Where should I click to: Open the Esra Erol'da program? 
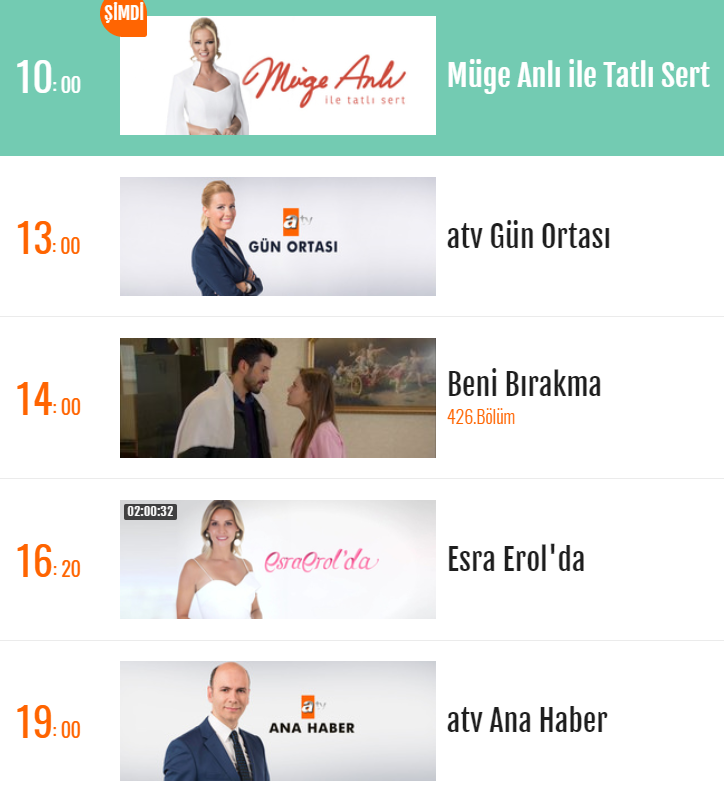point(515,559)
